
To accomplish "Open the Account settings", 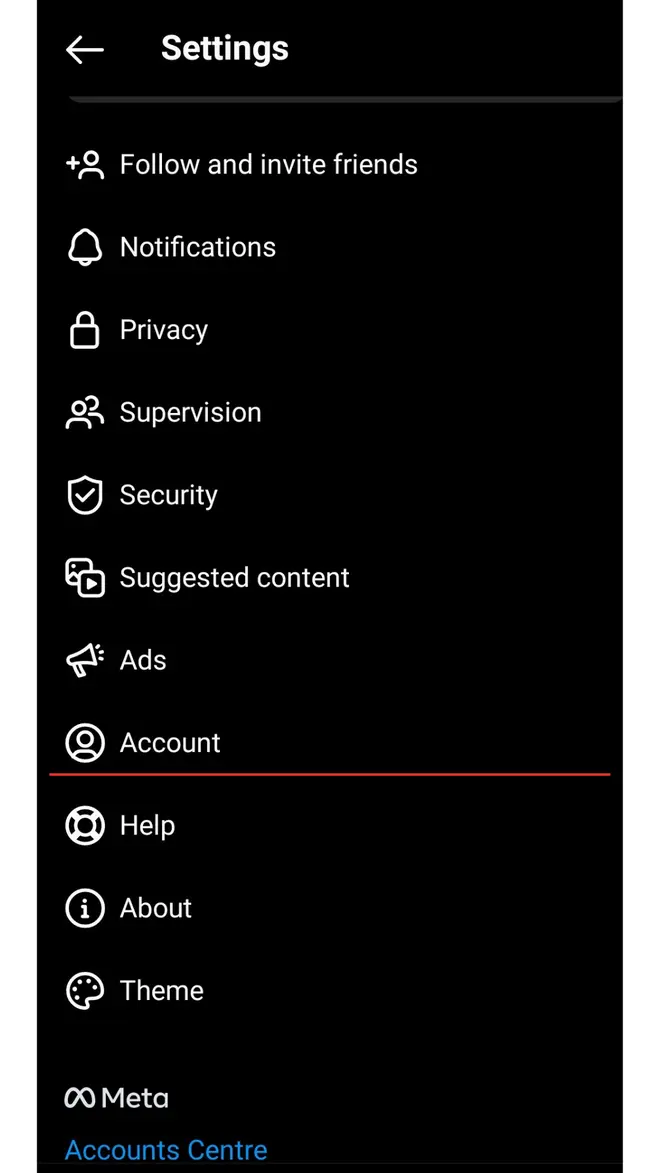I will point(170,743).
